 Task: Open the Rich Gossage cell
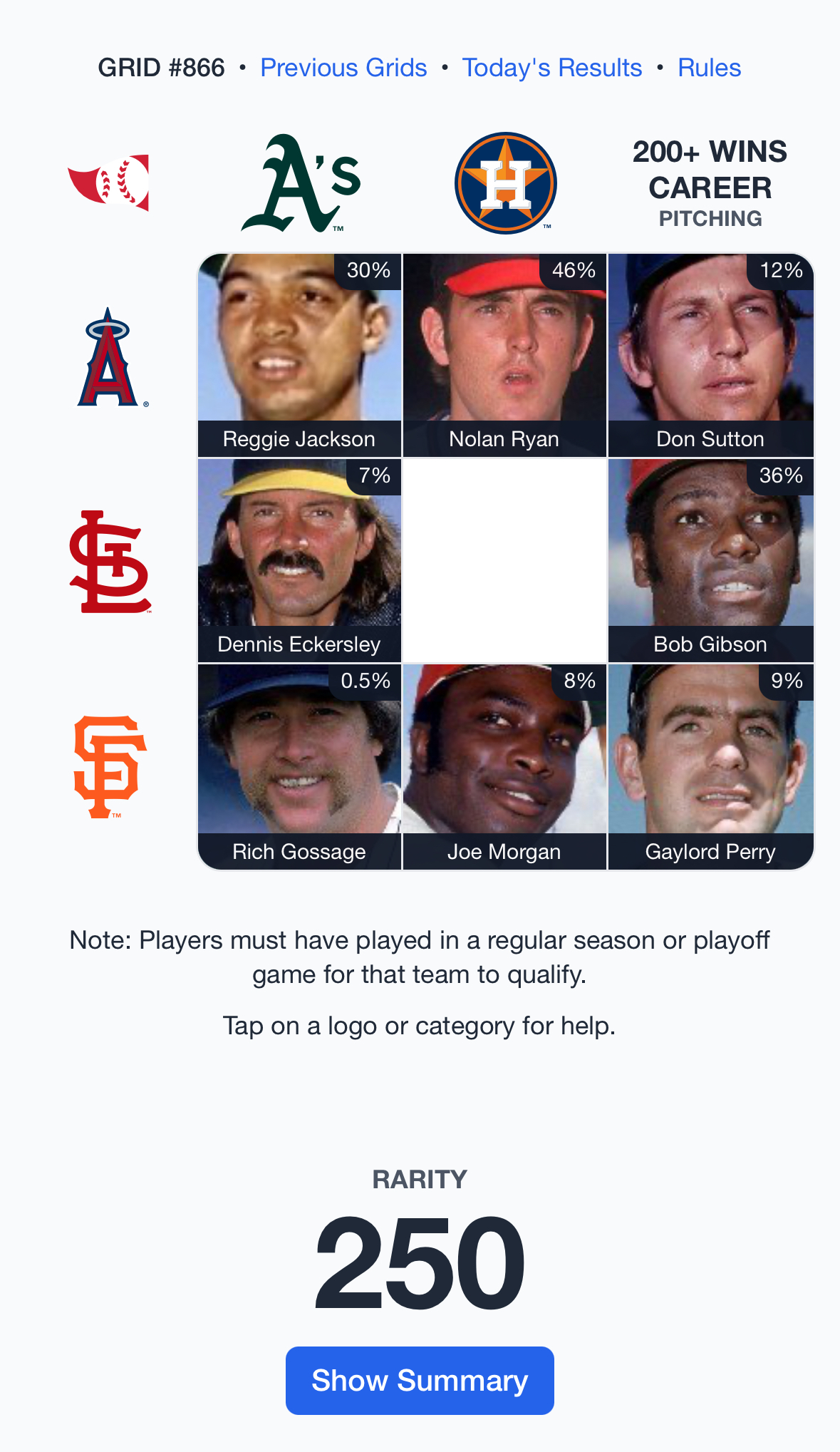pos(299,767)
